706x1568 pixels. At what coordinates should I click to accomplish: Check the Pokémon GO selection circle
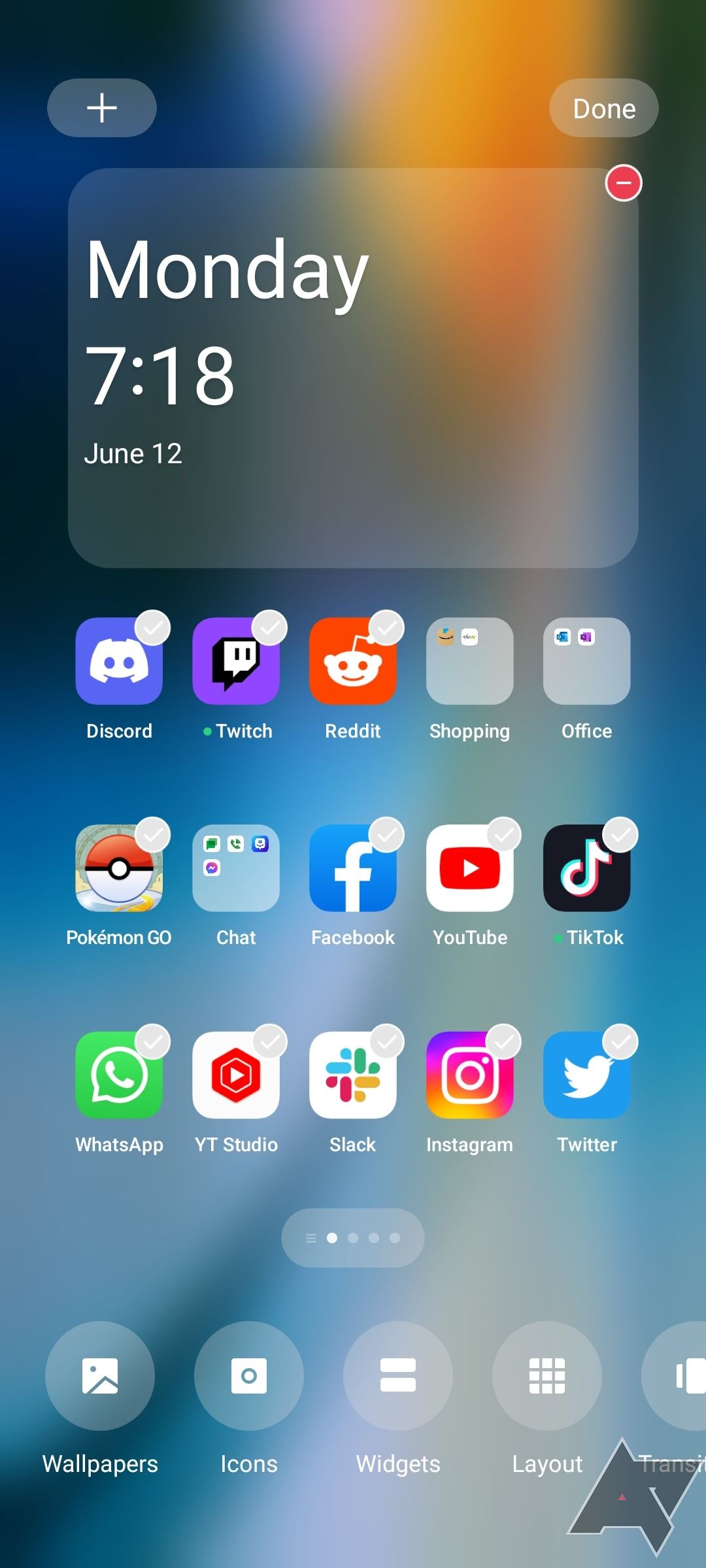(152, 835)
